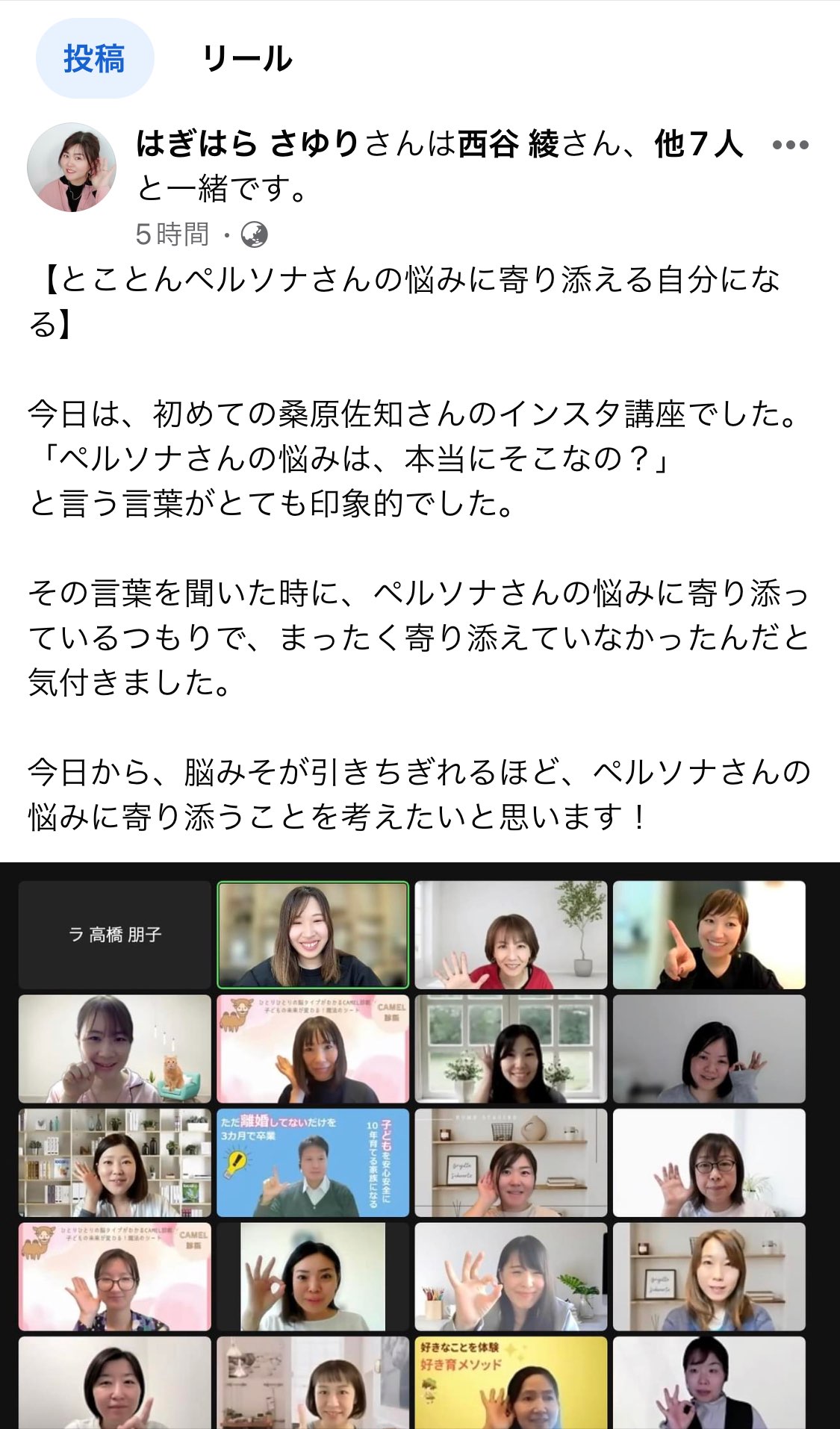Open はぎはら さゆり's profile picture
This screenshot has width=840, height=1429.
point(72,167)
